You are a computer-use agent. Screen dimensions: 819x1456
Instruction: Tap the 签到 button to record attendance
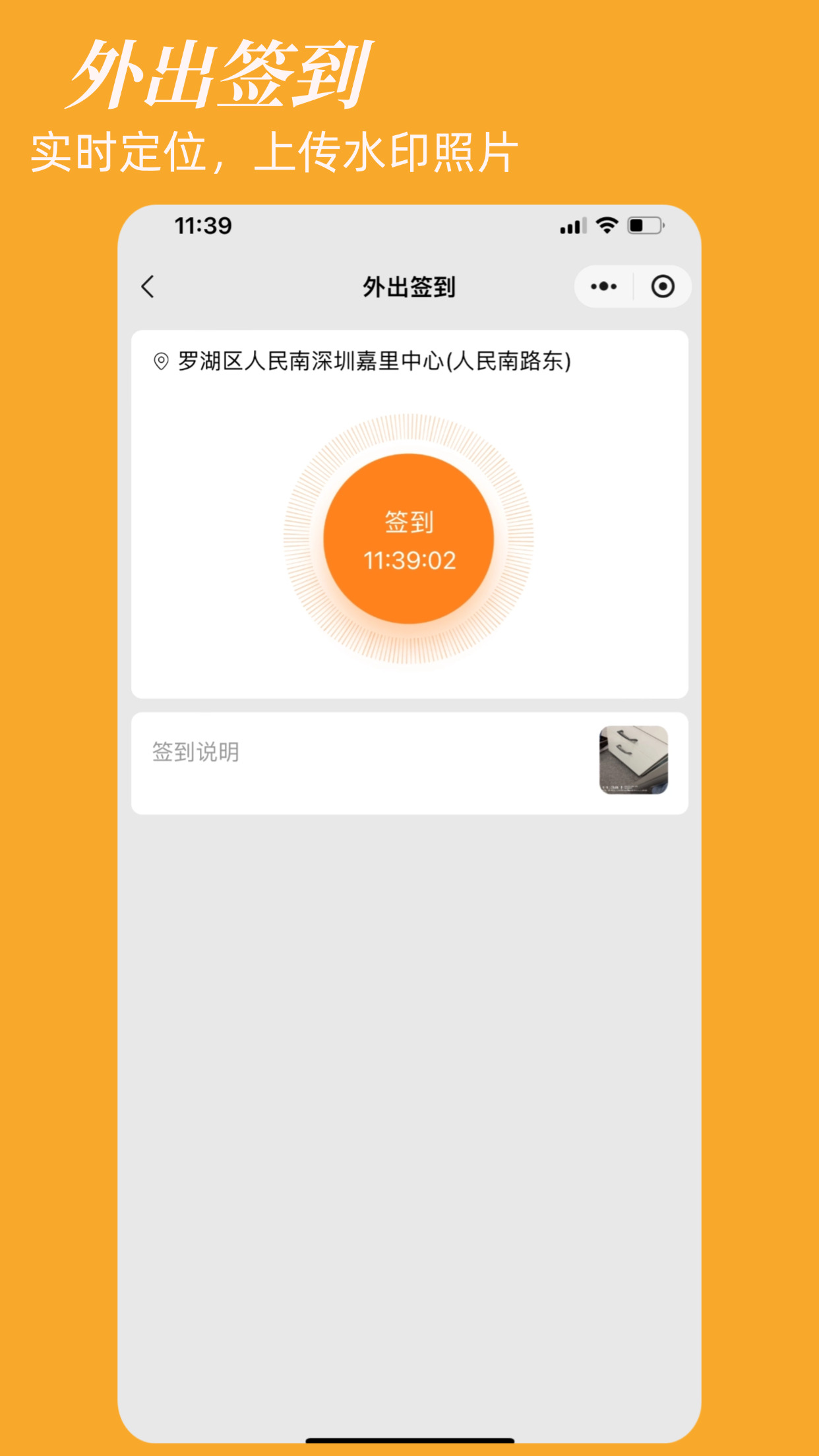pos(409,524)
